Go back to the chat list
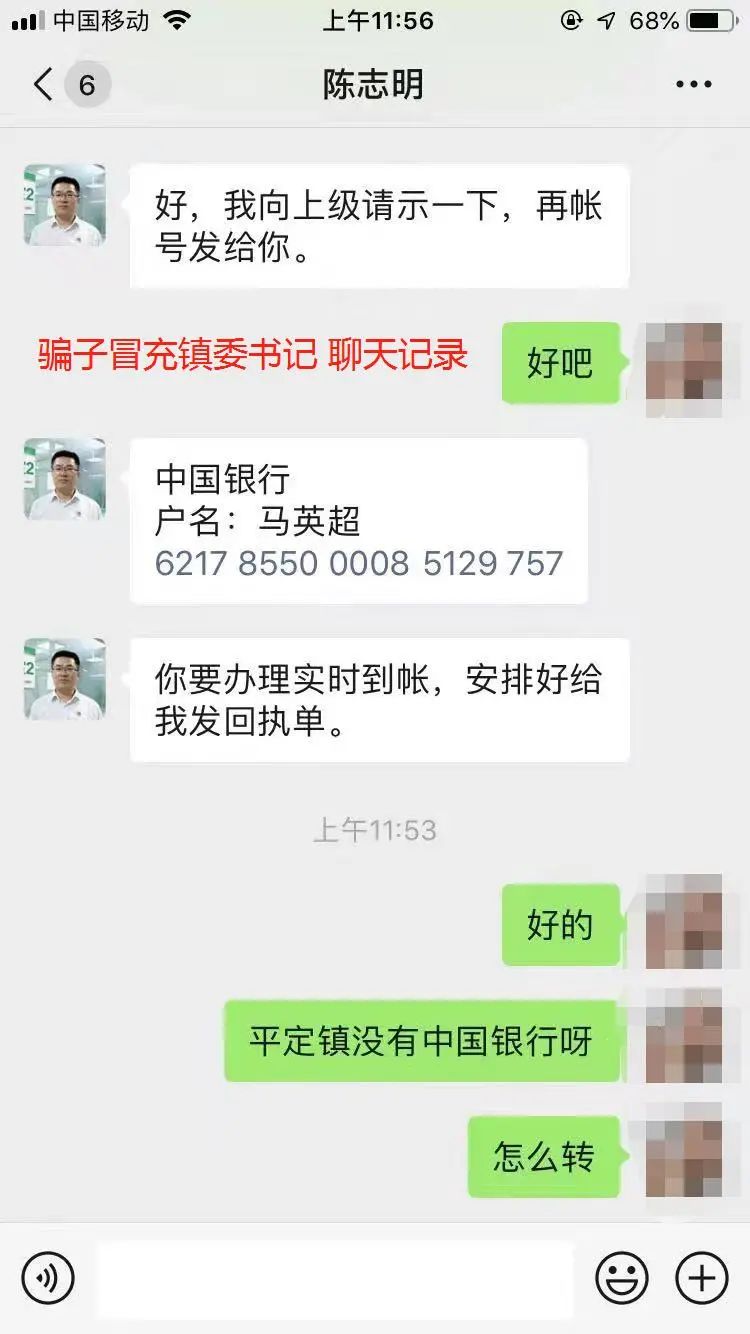 click(44, 85)
